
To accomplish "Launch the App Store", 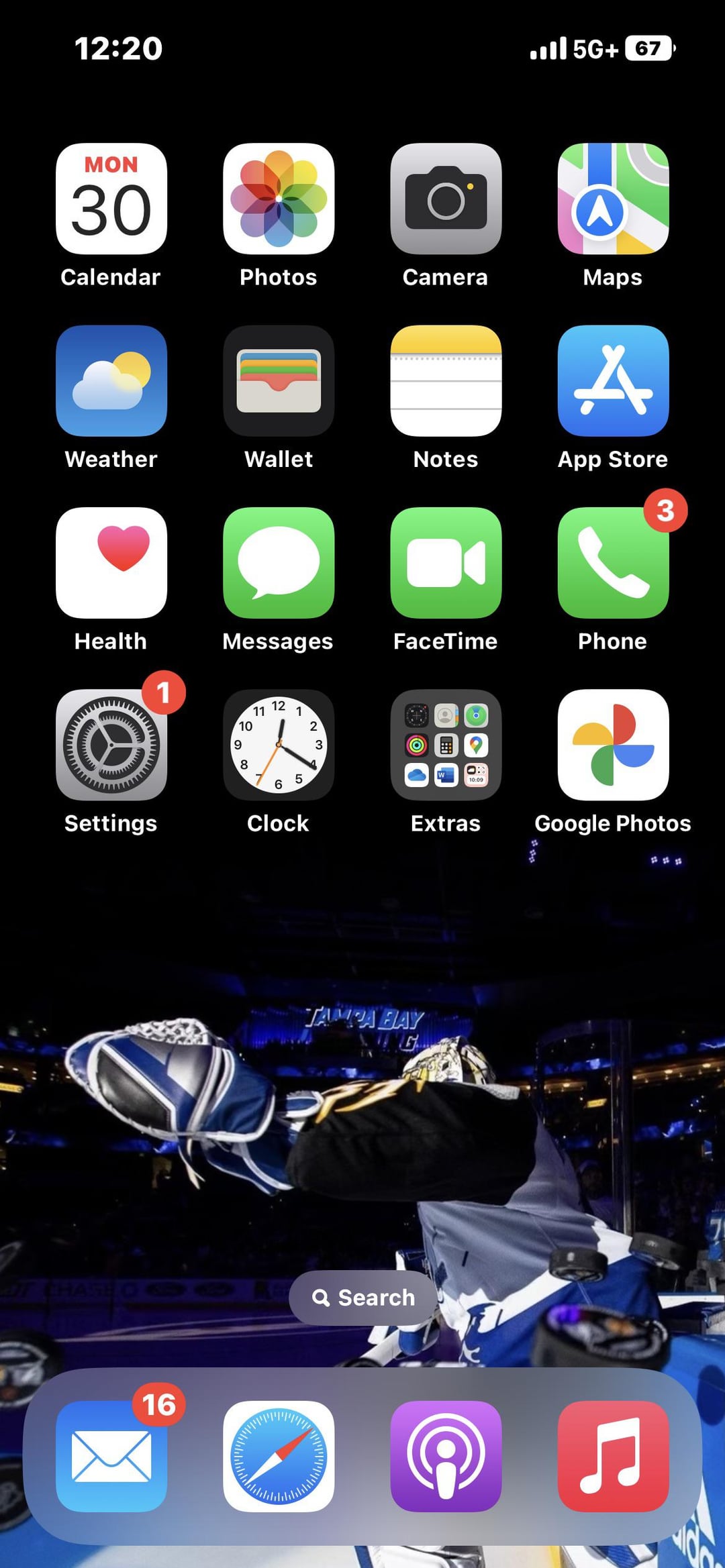I will [613, 381].
